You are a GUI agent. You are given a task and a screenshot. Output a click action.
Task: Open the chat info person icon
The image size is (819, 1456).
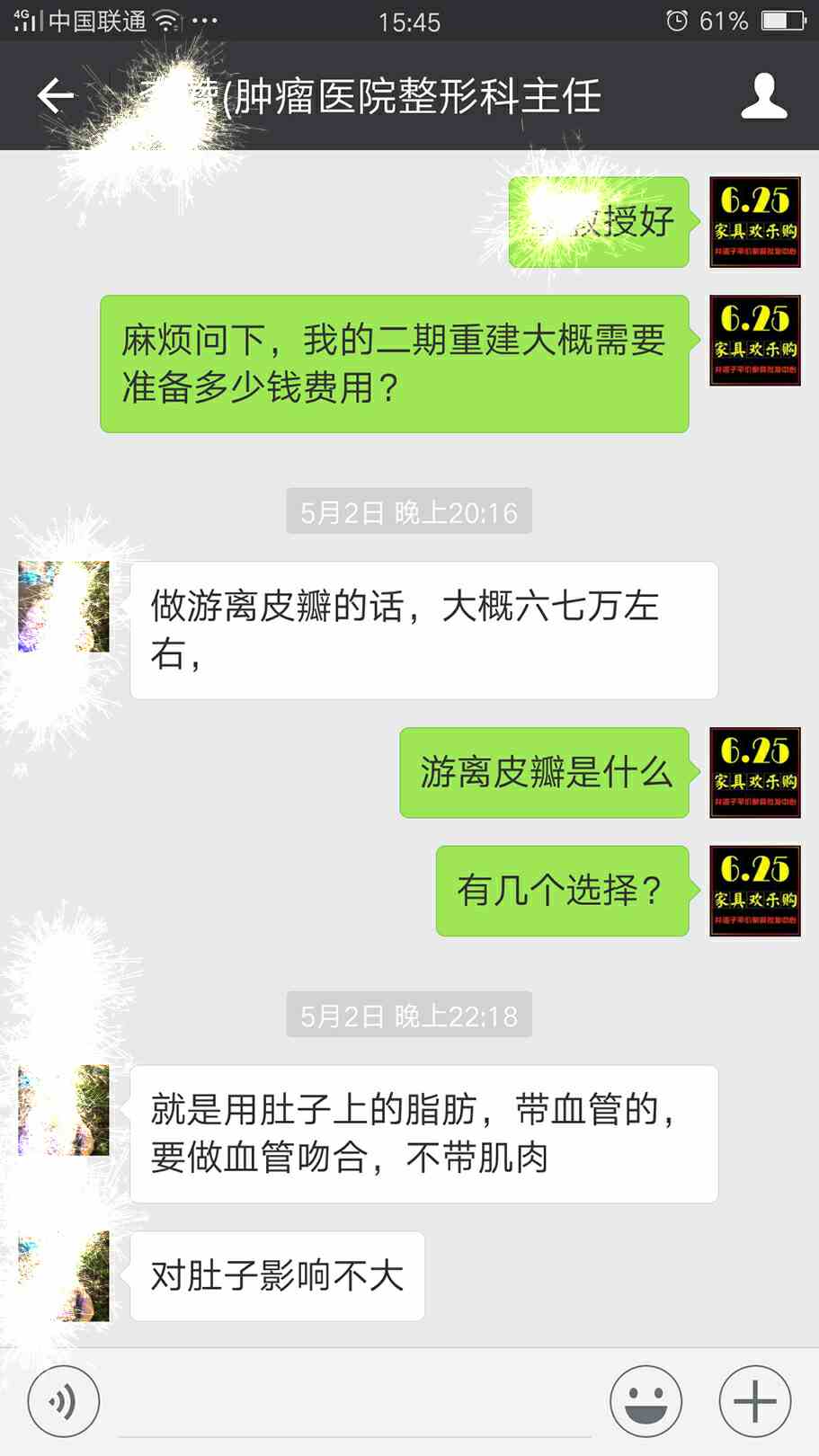[763, 96]
